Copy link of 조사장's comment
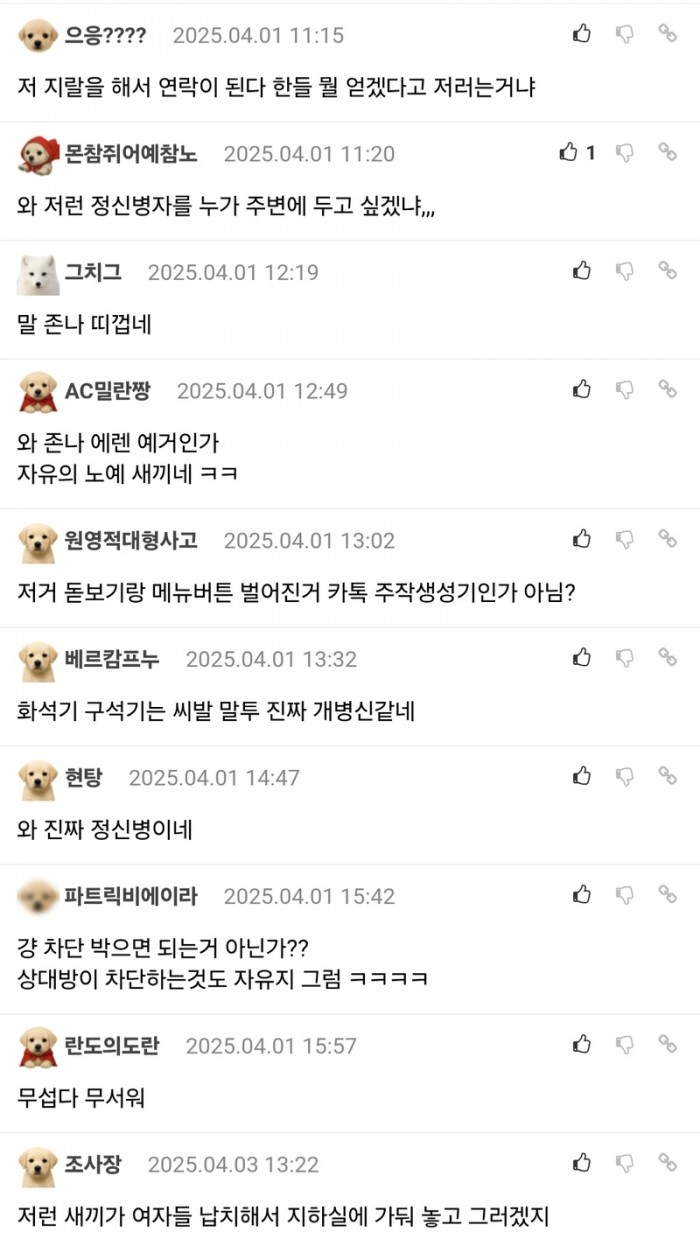The height and width of the screenshot is (1239, 700). tap(667, 1162)
